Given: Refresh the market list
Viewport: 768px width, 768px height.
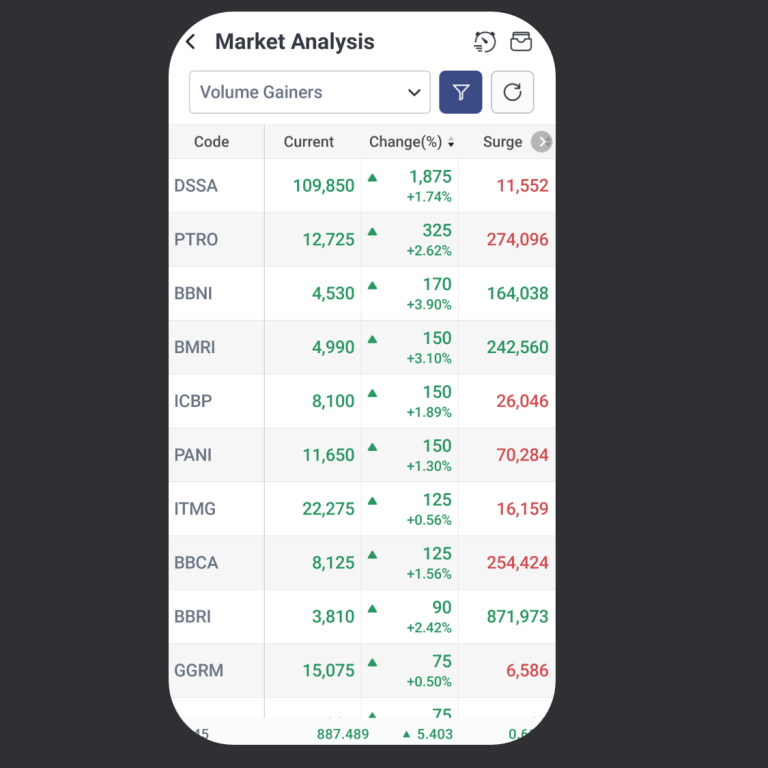Looking at the screenshot, I should pyautogui.click(x=512, y=92).
